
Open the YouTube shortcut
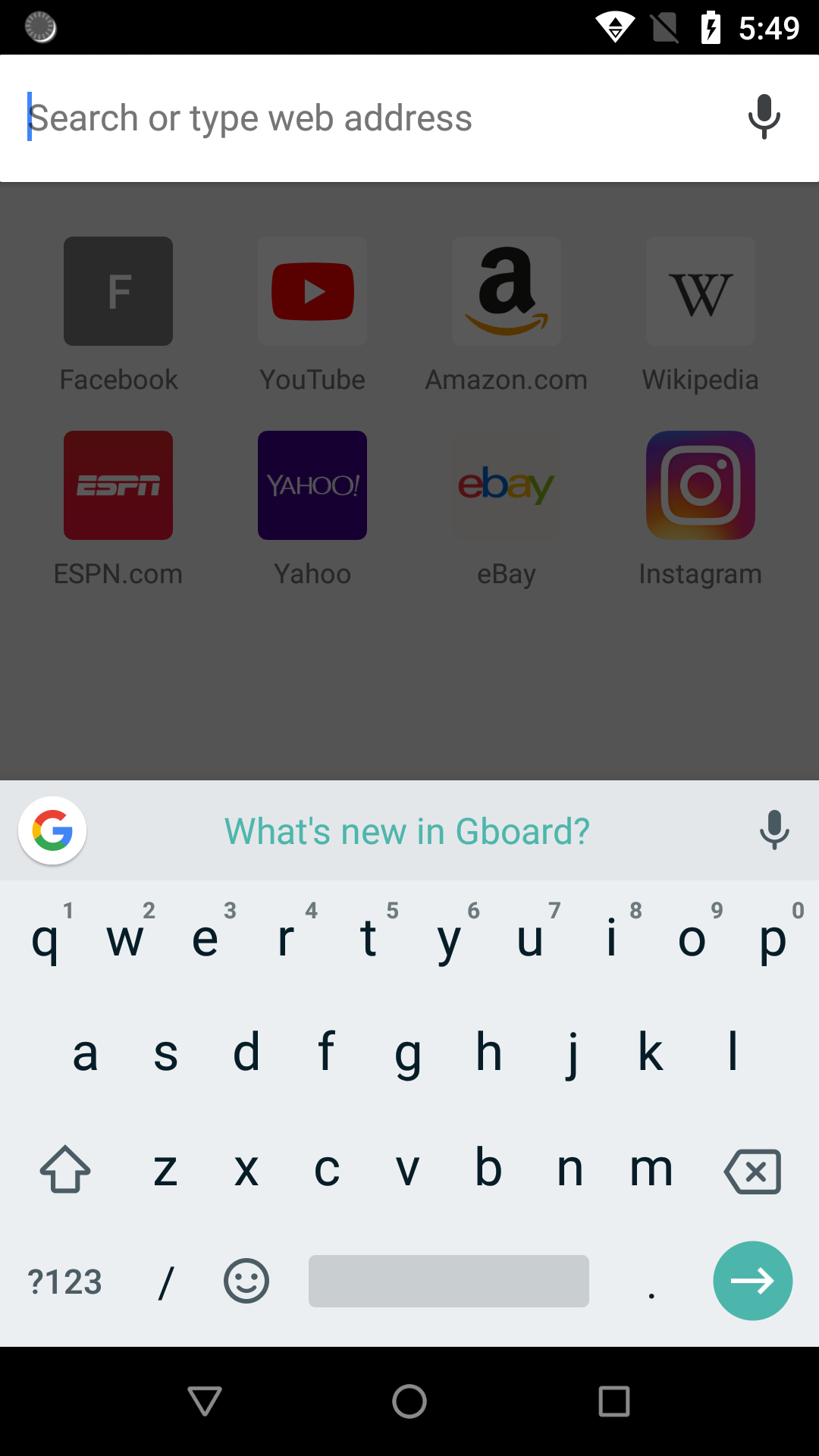coord(312,292)
